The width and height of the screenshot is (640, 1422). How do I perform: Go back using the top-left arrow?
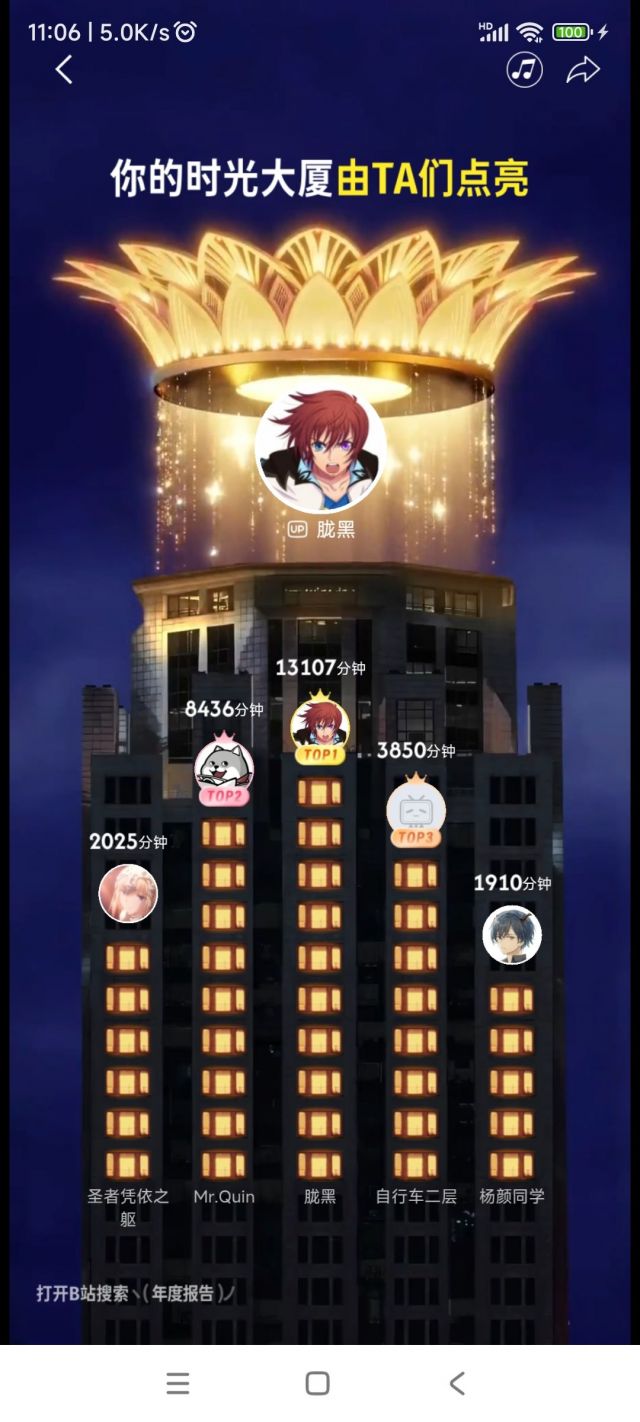tap(64, 70)
